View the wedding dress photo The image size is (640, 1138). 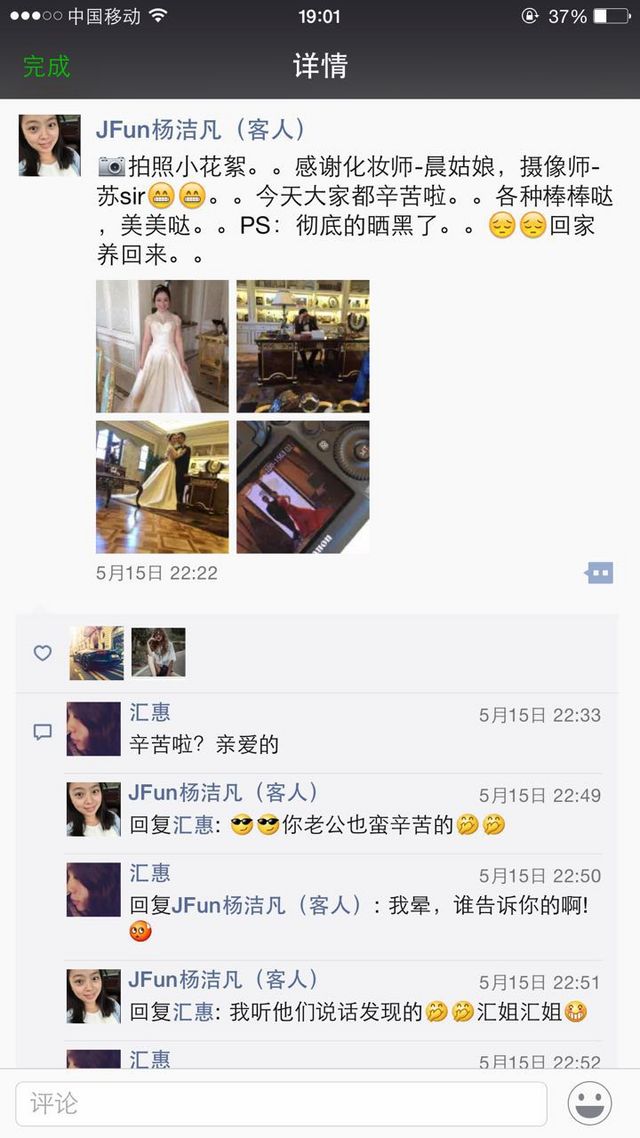162,346
